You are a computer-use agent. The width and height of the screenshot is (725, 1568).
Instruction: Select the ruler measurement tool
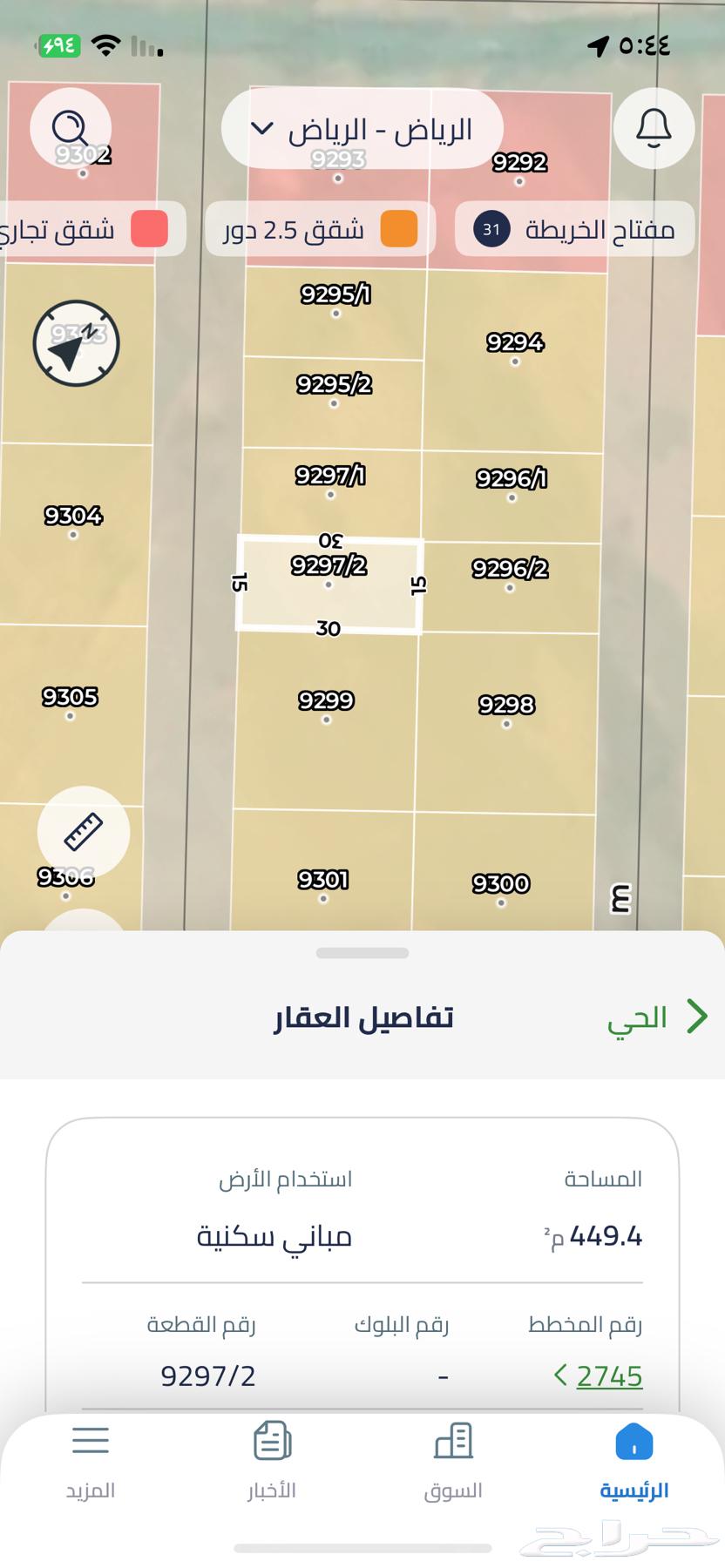[84, 832]
